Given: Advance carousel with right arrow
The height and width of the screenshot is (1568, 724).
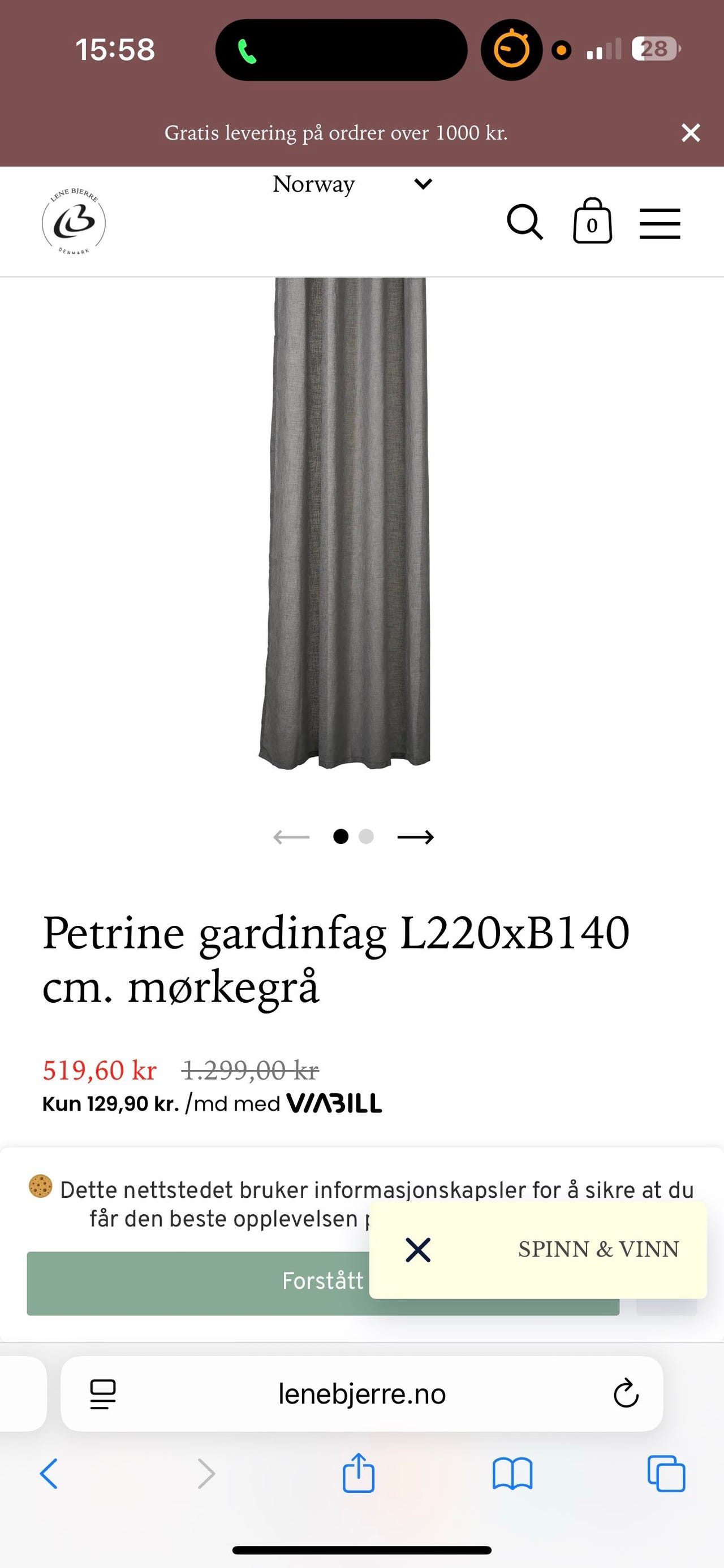Looking at the screenshot, I should coord(416,838).
